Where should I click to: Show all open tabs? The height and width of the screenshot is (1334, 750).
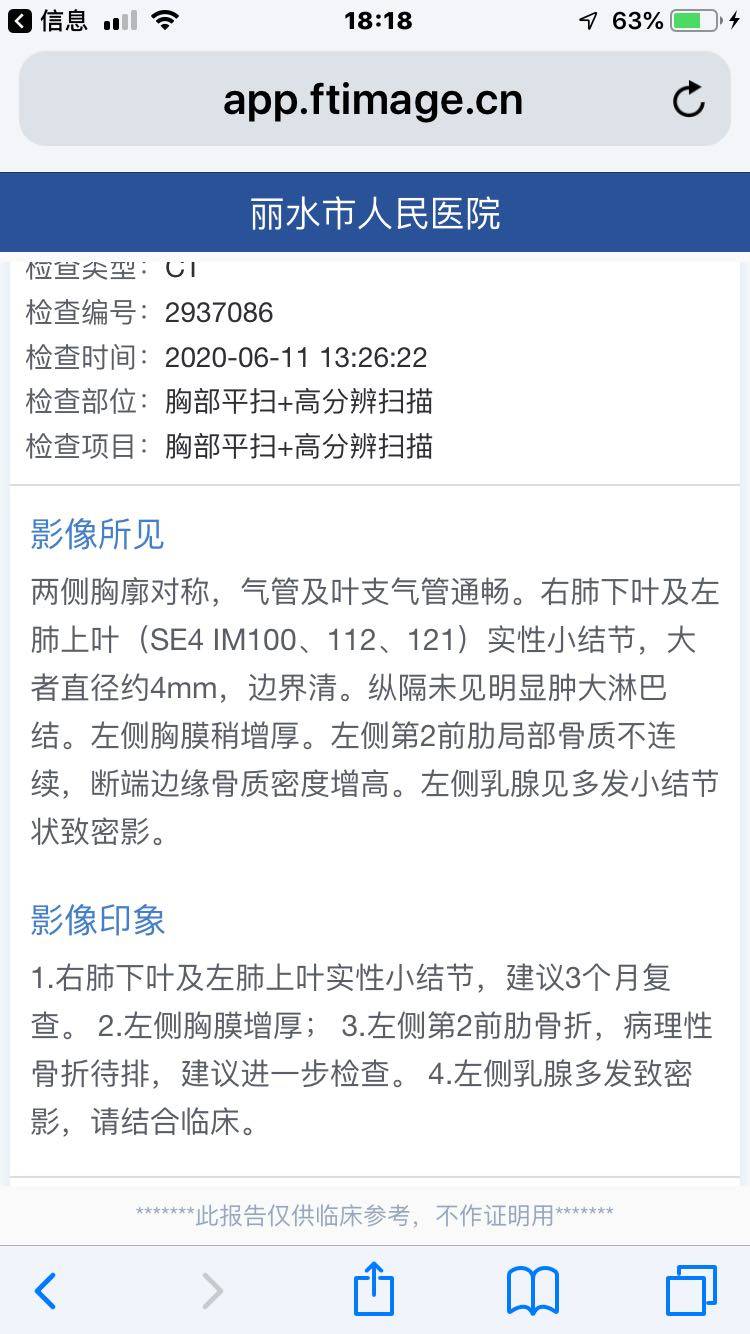[x=691, y=1290]
